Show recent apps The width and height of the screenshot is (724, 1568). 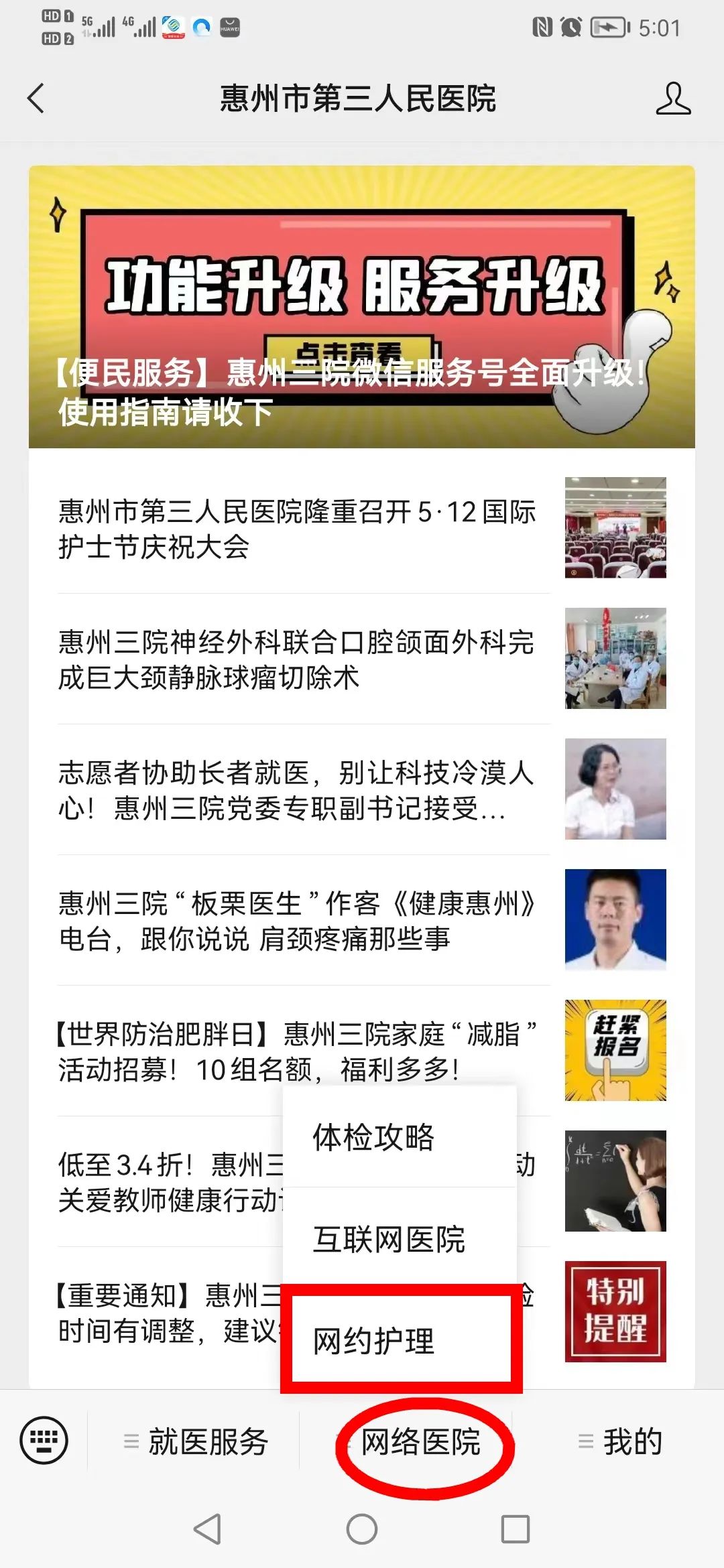[x=516, y=1529]
